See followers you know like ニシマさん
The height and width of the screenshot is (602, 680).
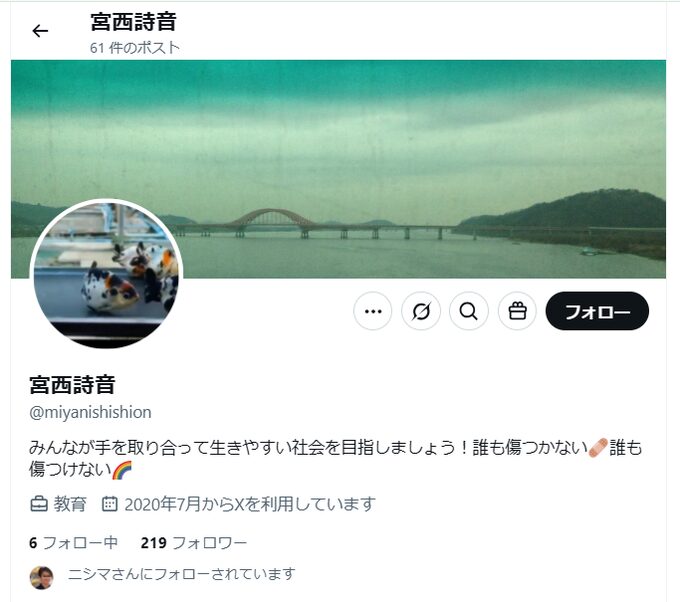click(x=180, y=574)
